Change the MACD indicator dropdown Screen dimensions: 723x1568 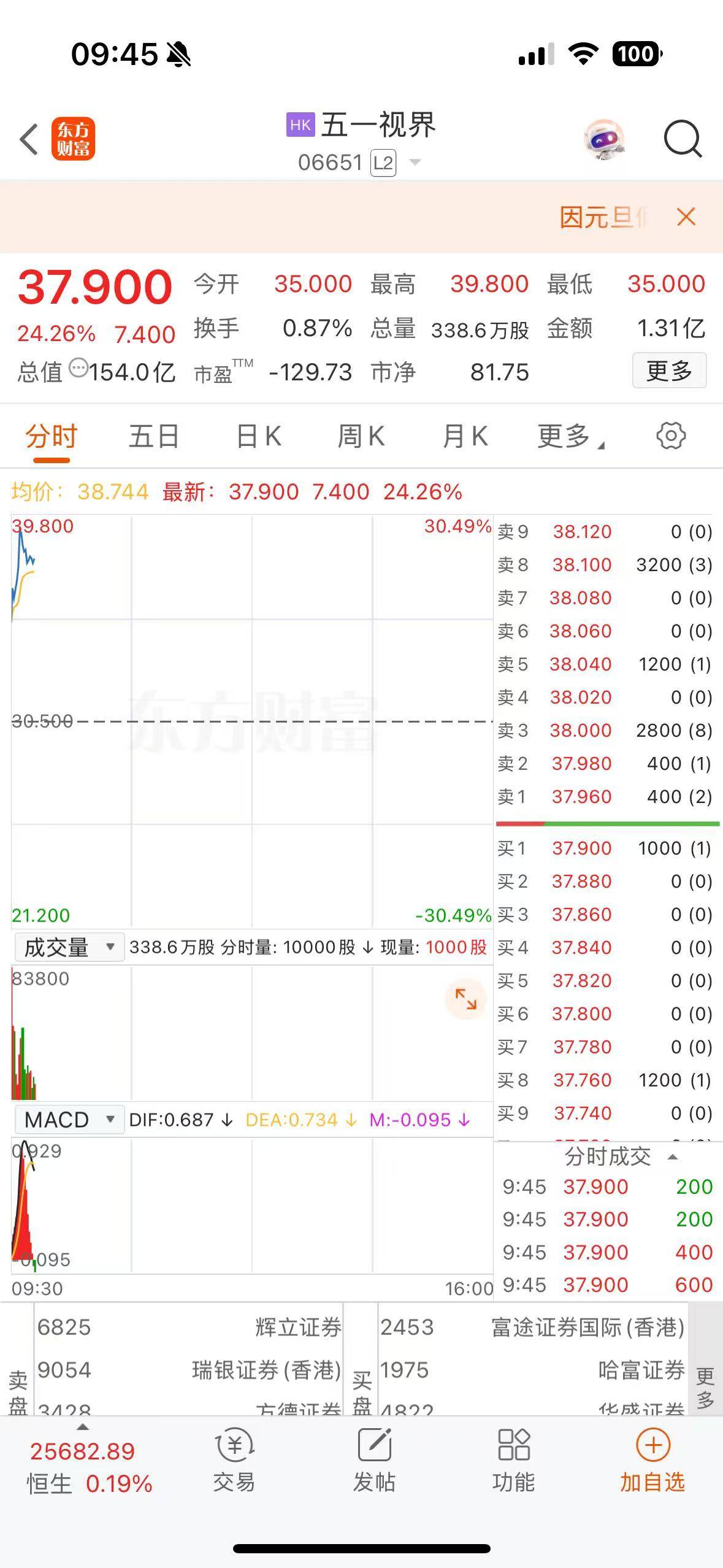69,1120
